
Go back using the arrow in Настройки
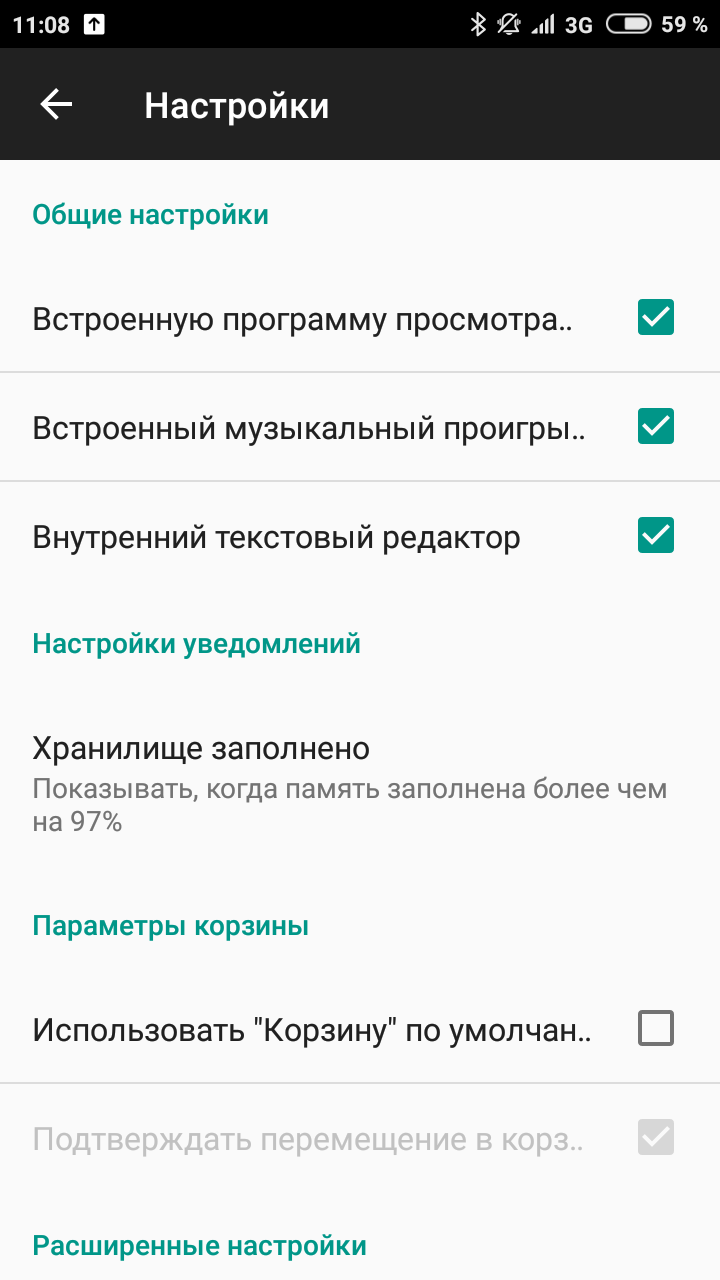click(56, 105)
